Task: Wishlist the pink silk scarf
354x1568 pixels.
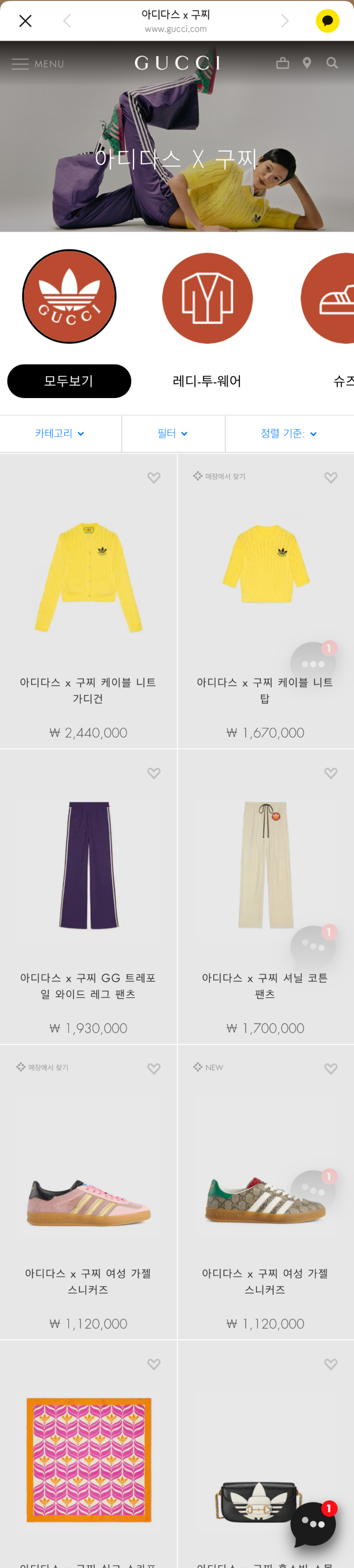Action: tap(154, 1364)
